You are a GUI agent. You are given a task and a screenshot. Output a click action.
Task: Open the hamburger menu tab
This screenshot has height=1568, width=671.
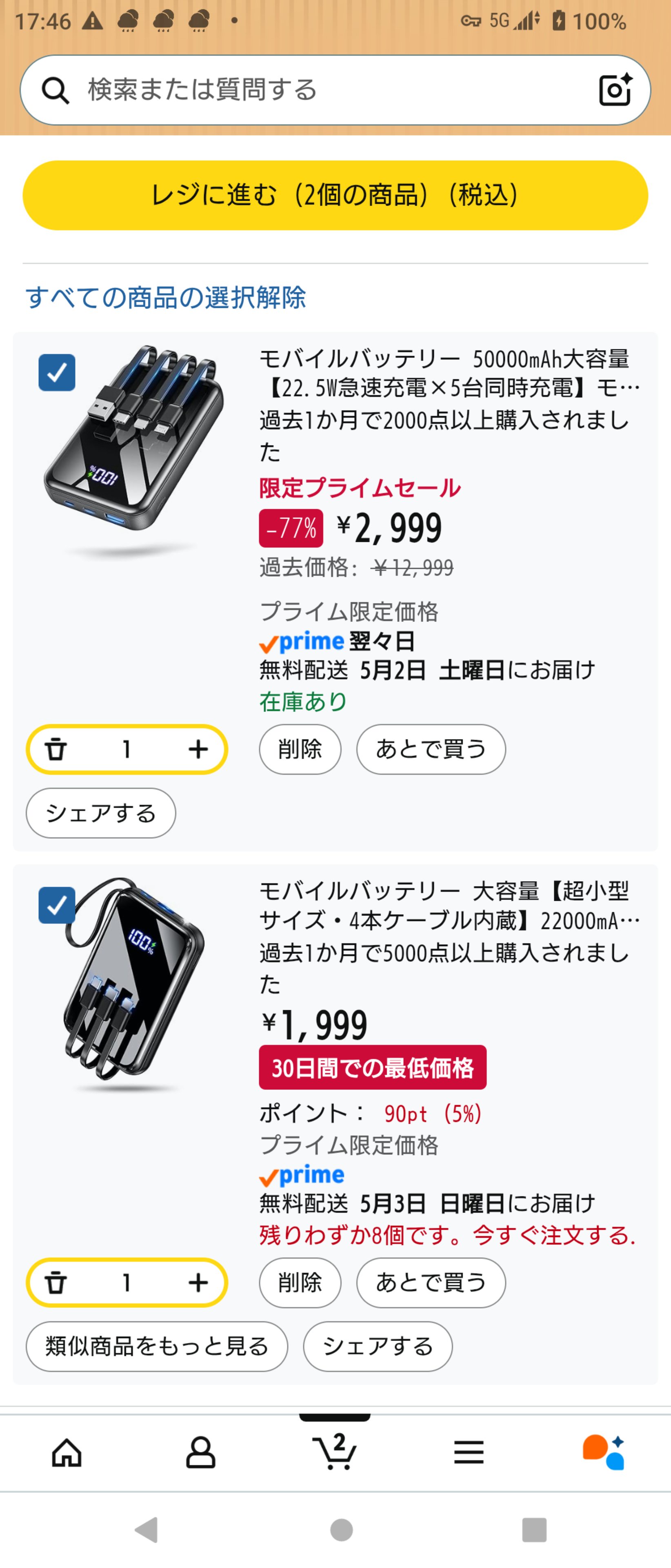point(469,1453)
